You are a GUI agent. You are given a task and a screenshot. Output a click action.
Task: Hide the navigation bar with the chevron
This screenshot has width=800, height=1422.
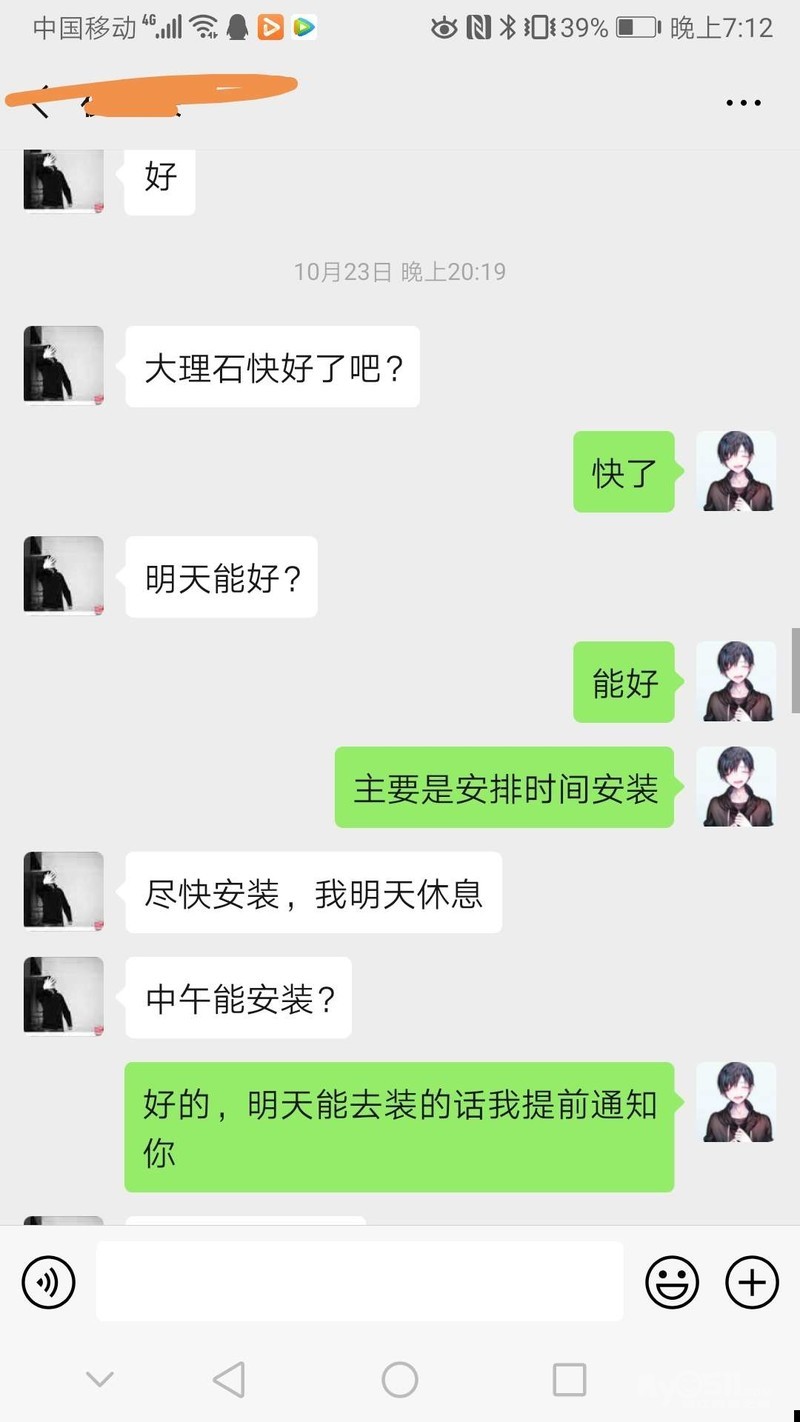tap(99, 1380)
